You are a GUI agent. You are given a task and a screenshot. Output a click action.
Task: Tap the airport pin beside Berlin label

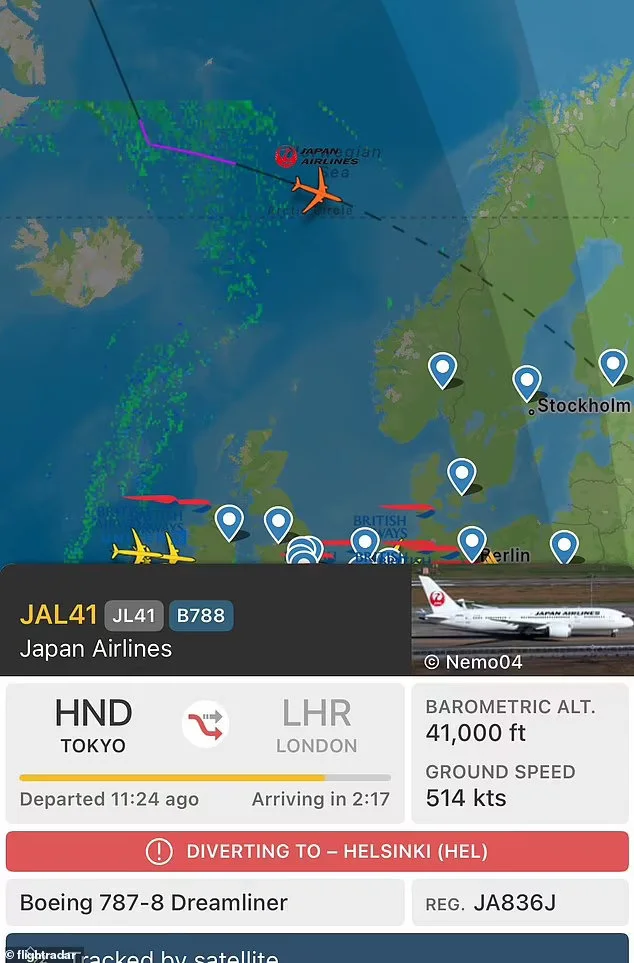[471, 543]
